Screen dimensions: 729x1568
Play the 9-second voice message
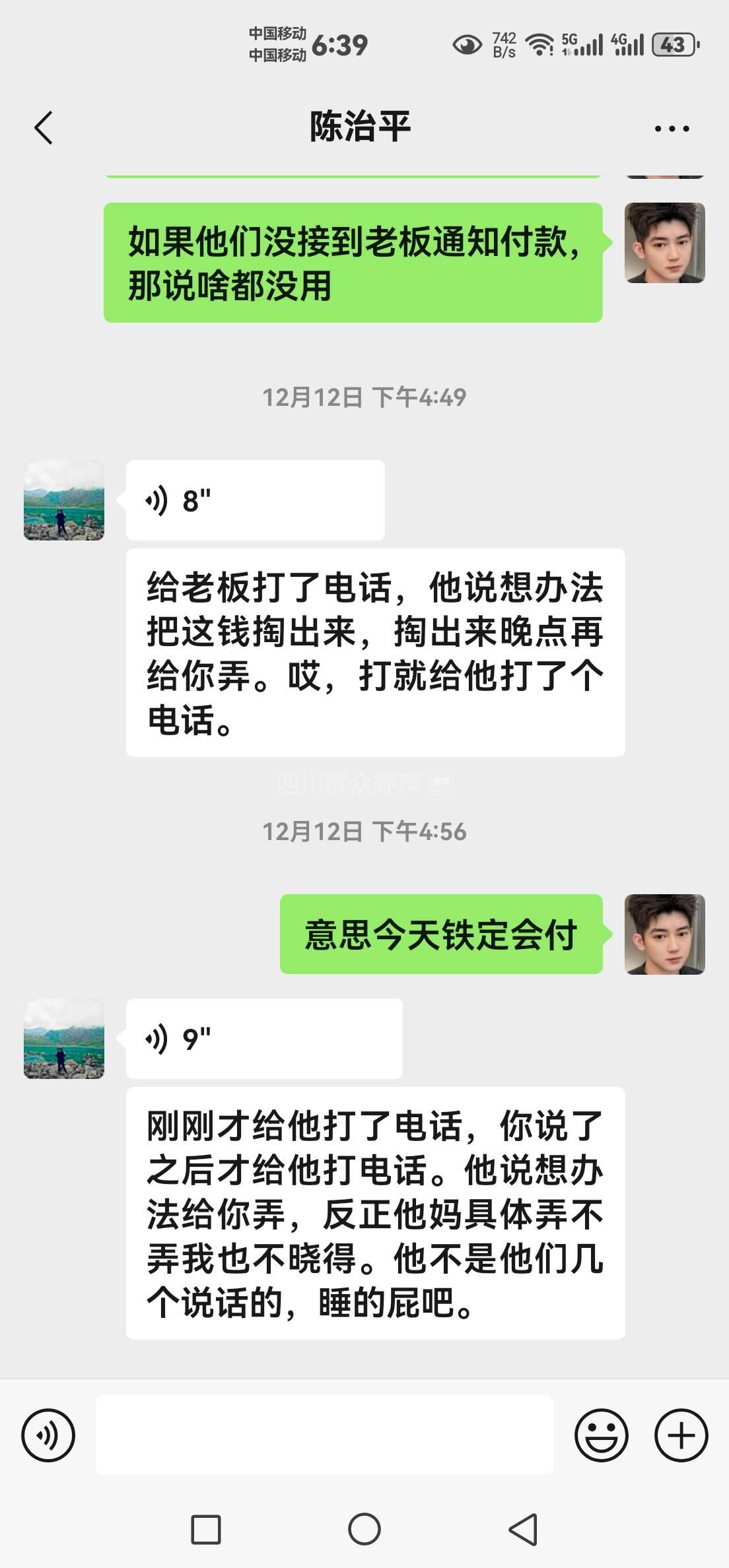point(263,1039)
